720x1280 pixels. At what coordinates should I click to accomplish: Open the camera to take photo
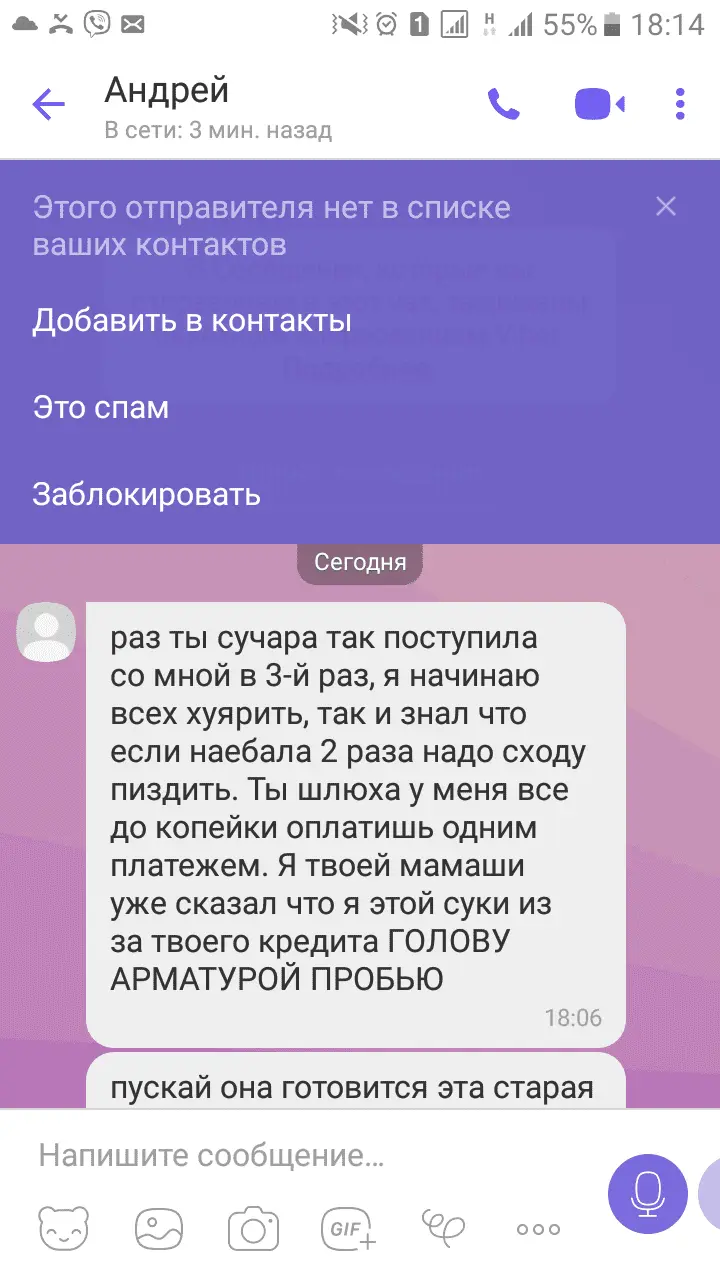click(x=253, y=1229)
